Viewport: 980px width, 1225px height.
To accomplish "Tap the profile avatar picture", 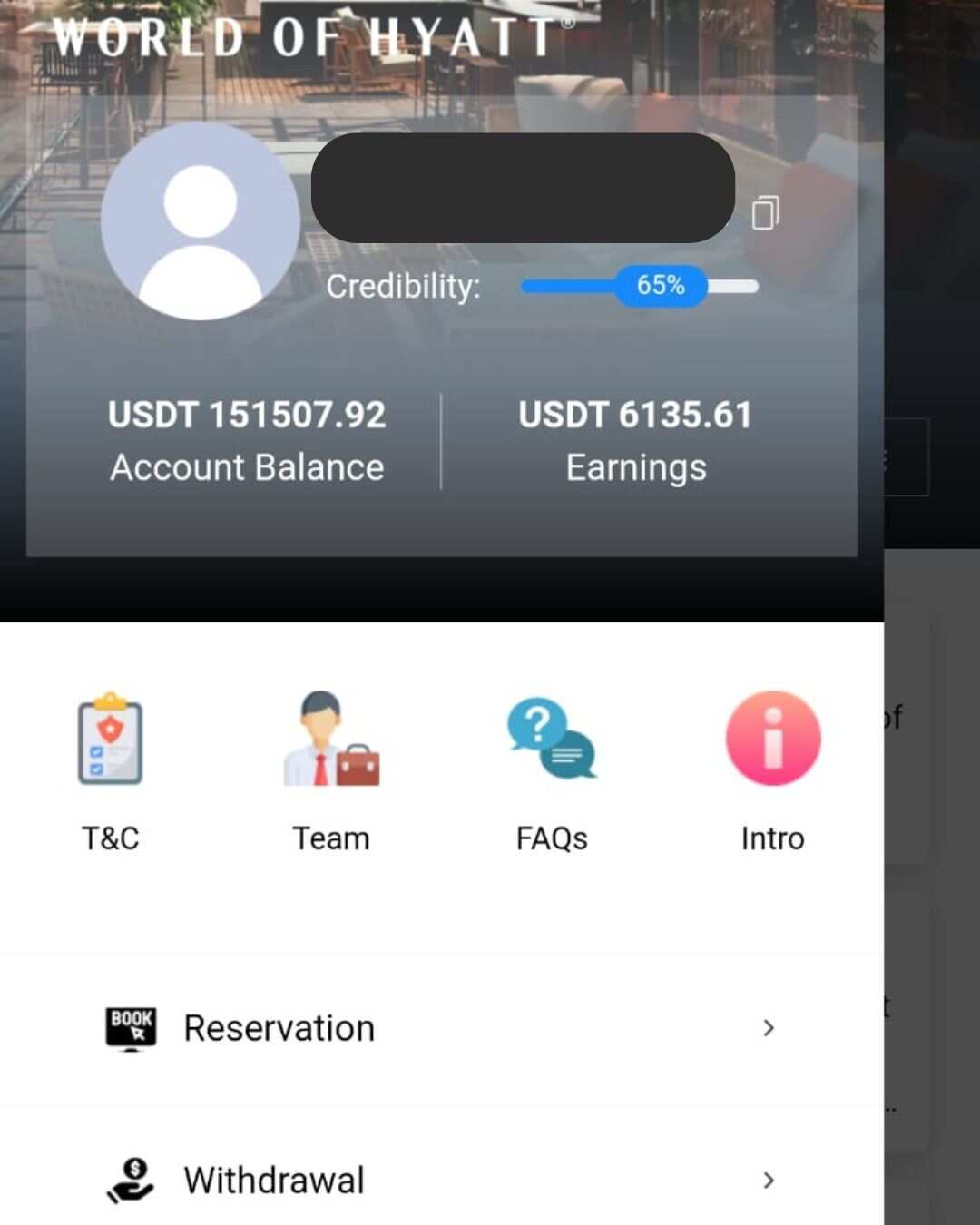I will coord(201,221).
